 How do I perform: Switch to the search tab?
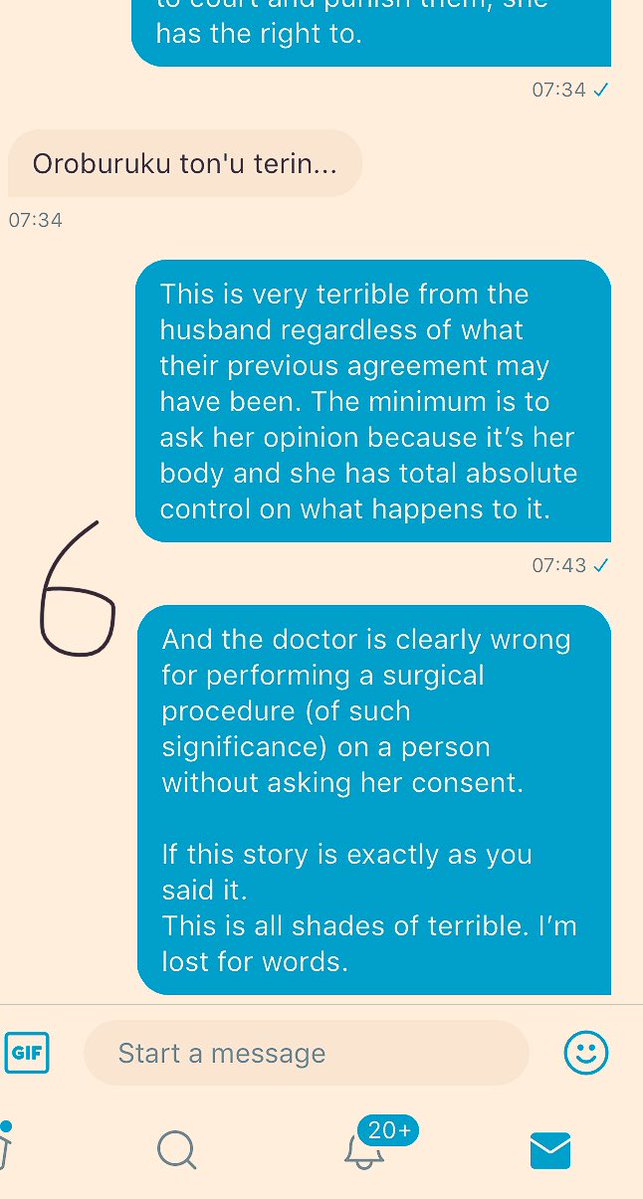coord(177,1150)
